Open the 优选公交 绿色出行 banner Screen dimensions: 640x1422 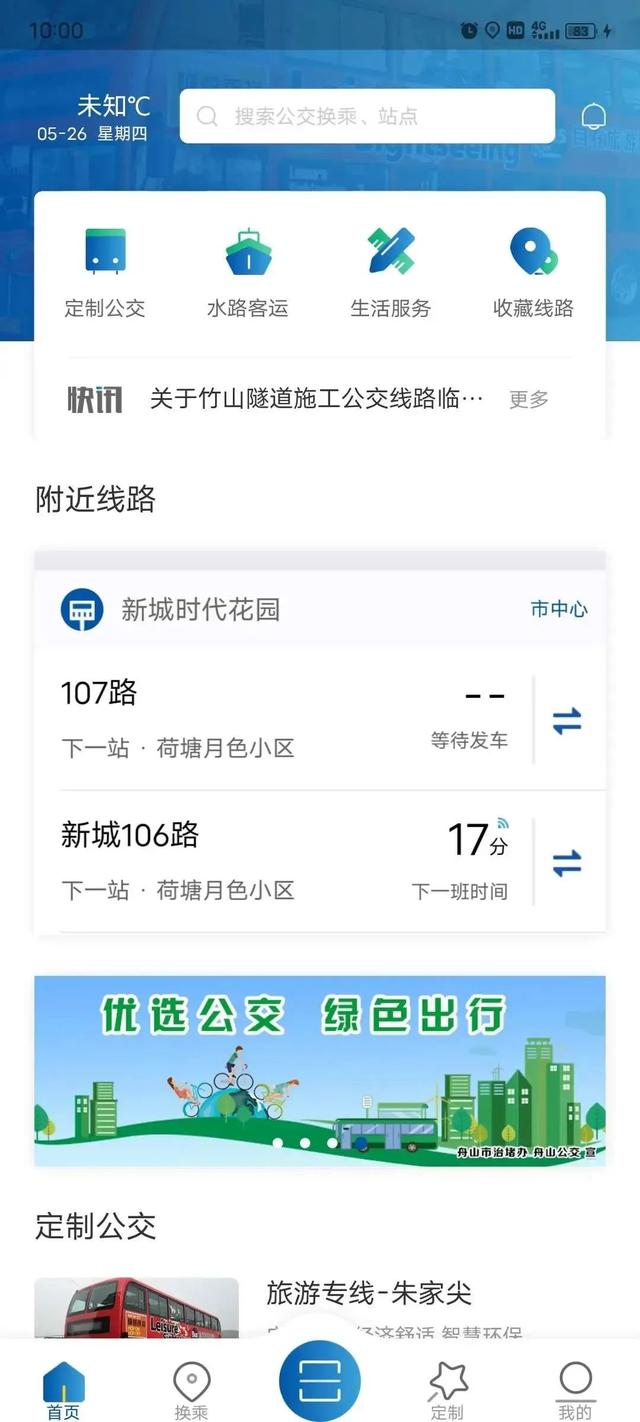pyautogui.click(x=320, y=1070)
